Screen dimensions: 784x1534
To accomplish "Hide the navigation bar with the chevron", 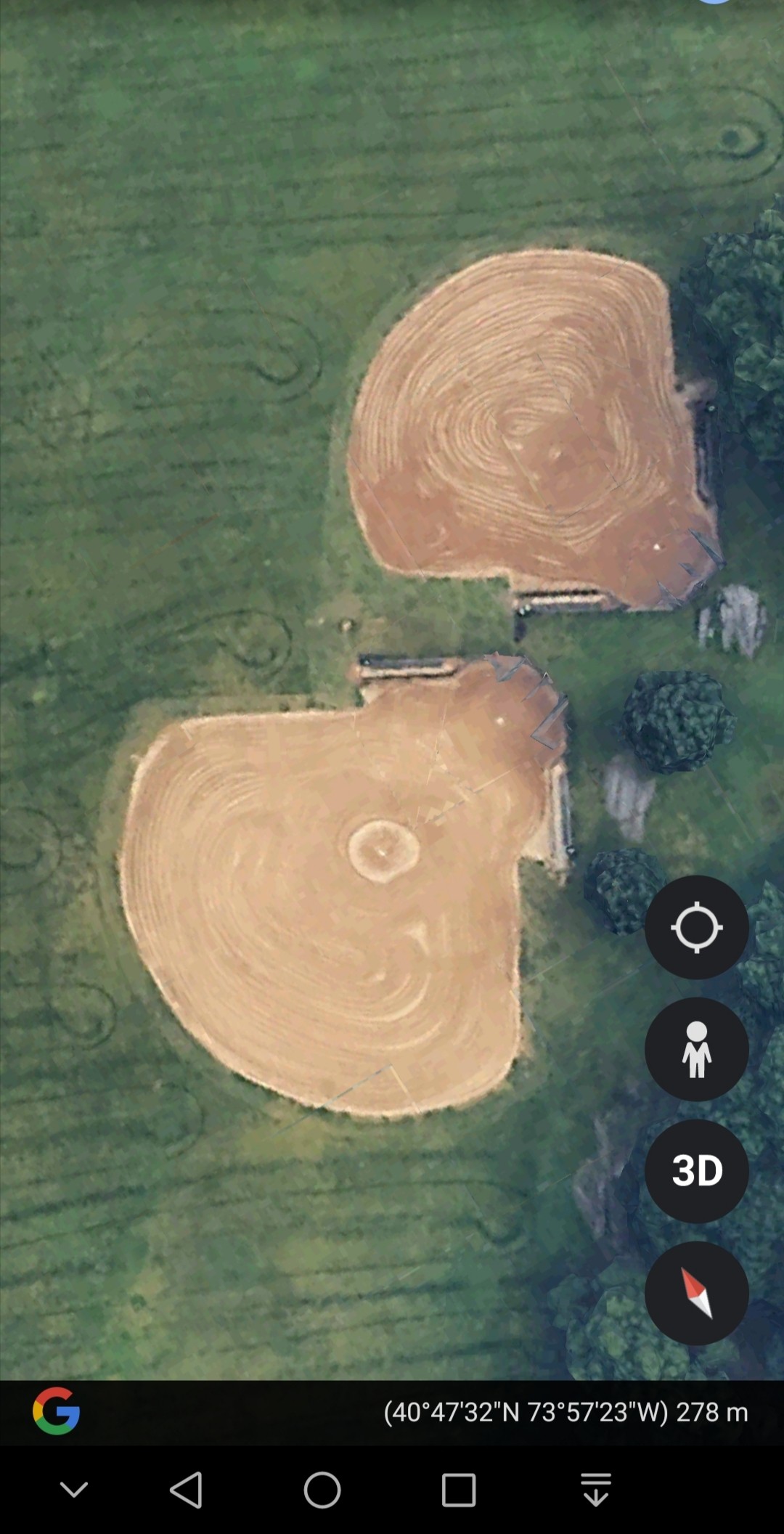I will pos(73,1490).
